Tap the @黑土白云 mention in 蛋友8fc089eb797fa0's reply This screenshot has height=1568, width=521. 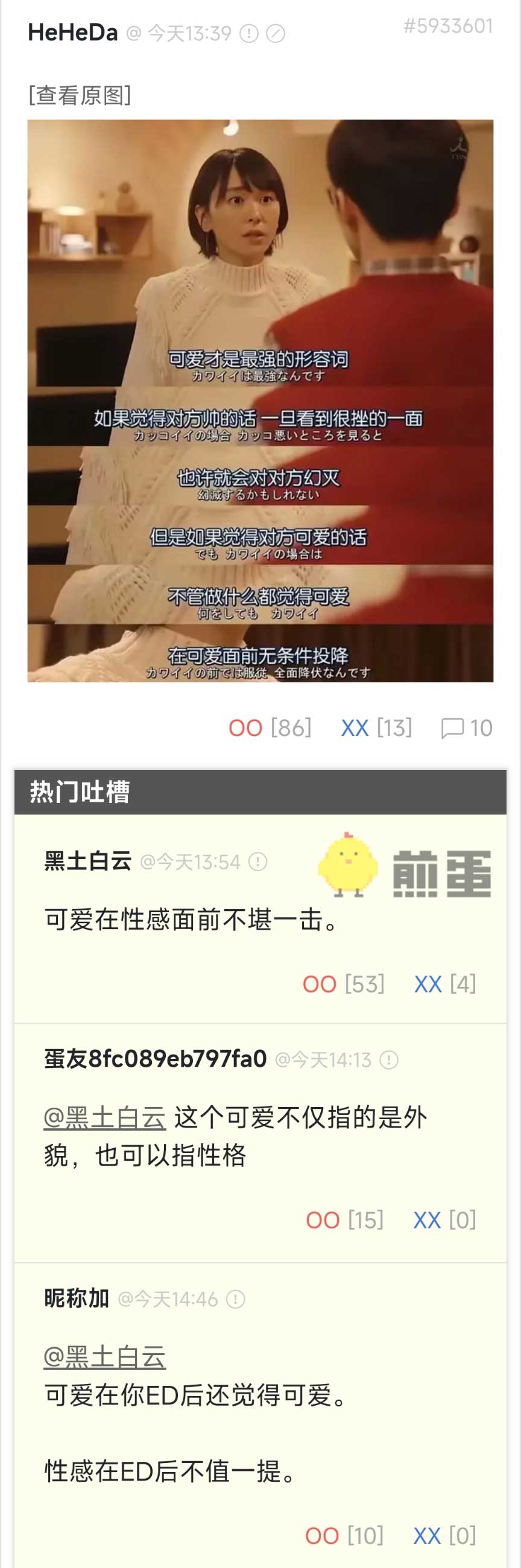point(105,1117)
